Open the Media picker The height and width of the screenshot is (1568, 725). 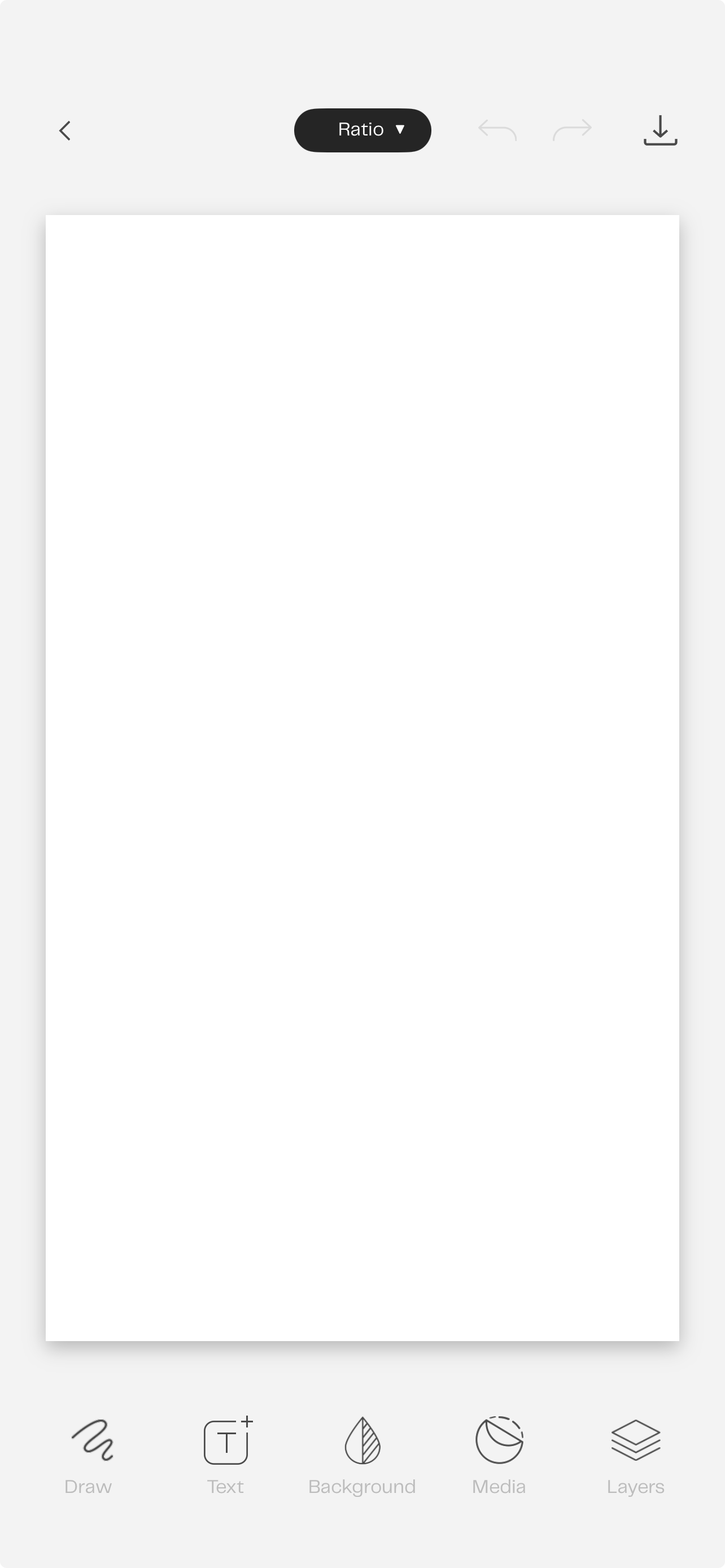pyautogui.click(x=499, y=1455)
